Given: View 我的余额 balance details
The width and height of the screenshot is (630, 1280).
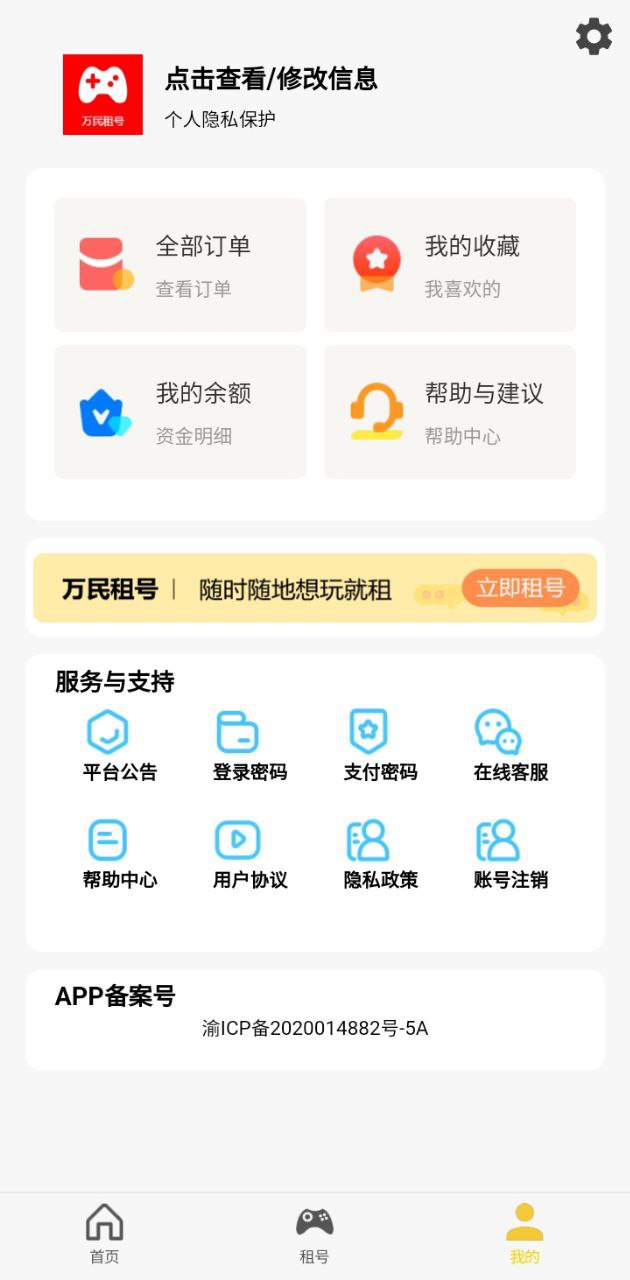Looking at the screenshot, I should pos(180,412).
